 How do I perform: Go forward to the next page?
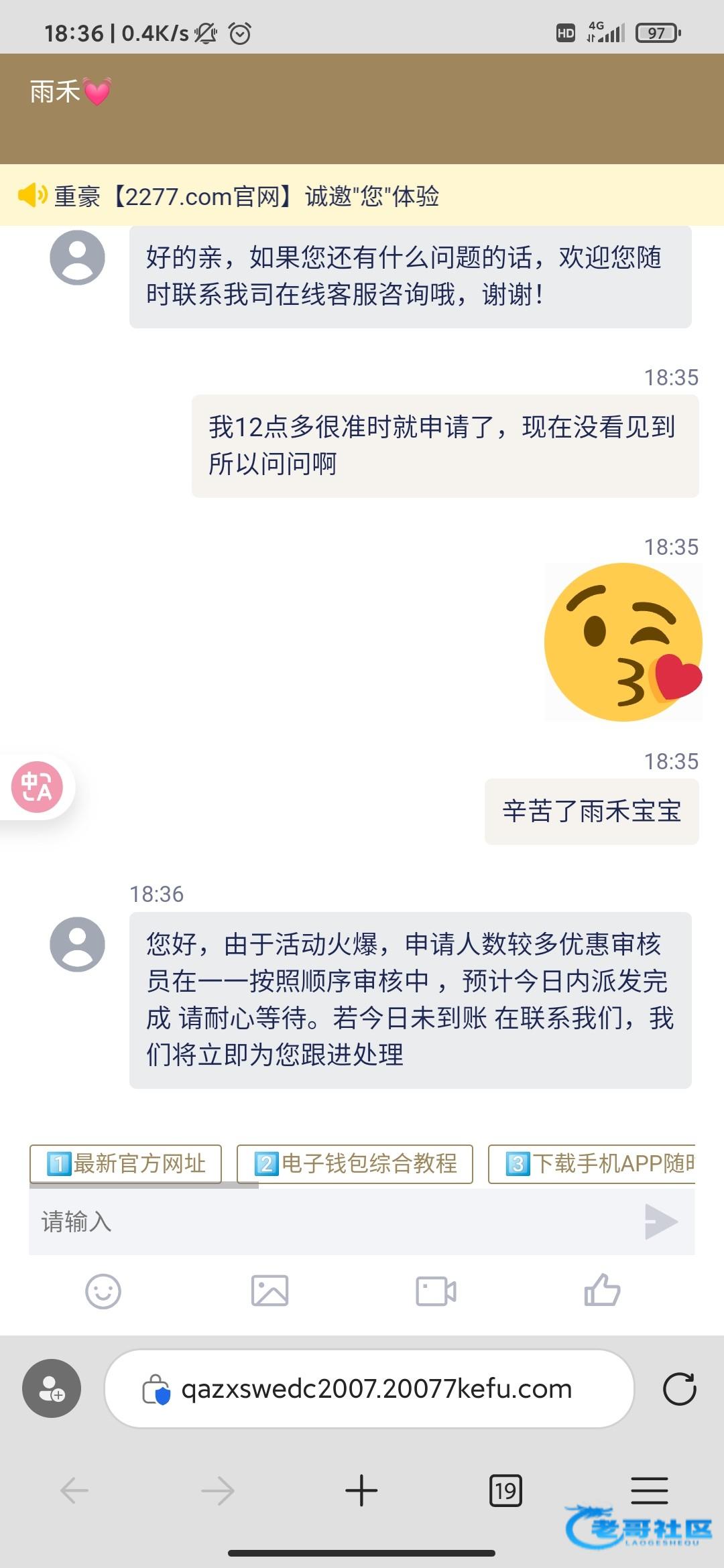[x=218, y=1491]
